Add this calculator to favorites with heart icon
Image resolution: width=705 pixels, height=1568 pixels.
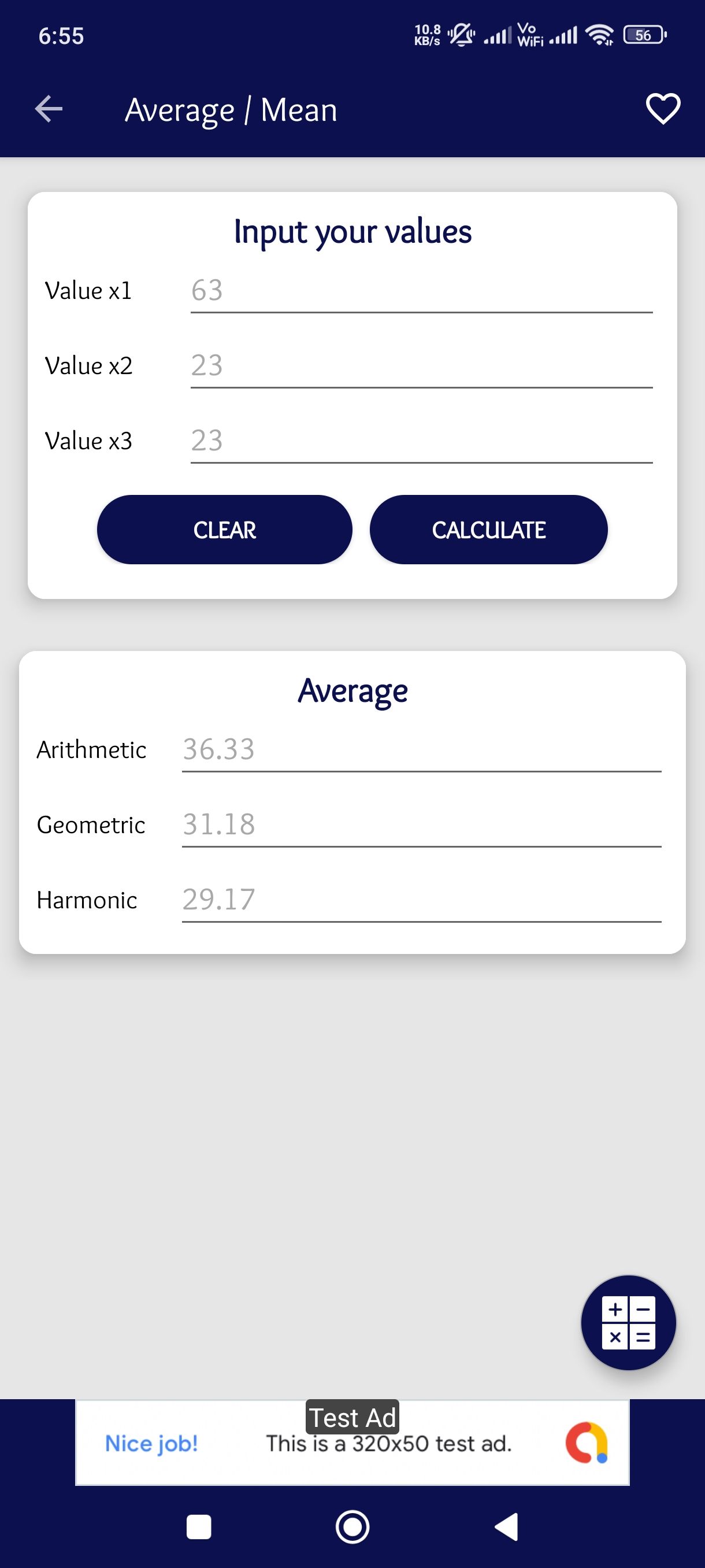[662, 110]
